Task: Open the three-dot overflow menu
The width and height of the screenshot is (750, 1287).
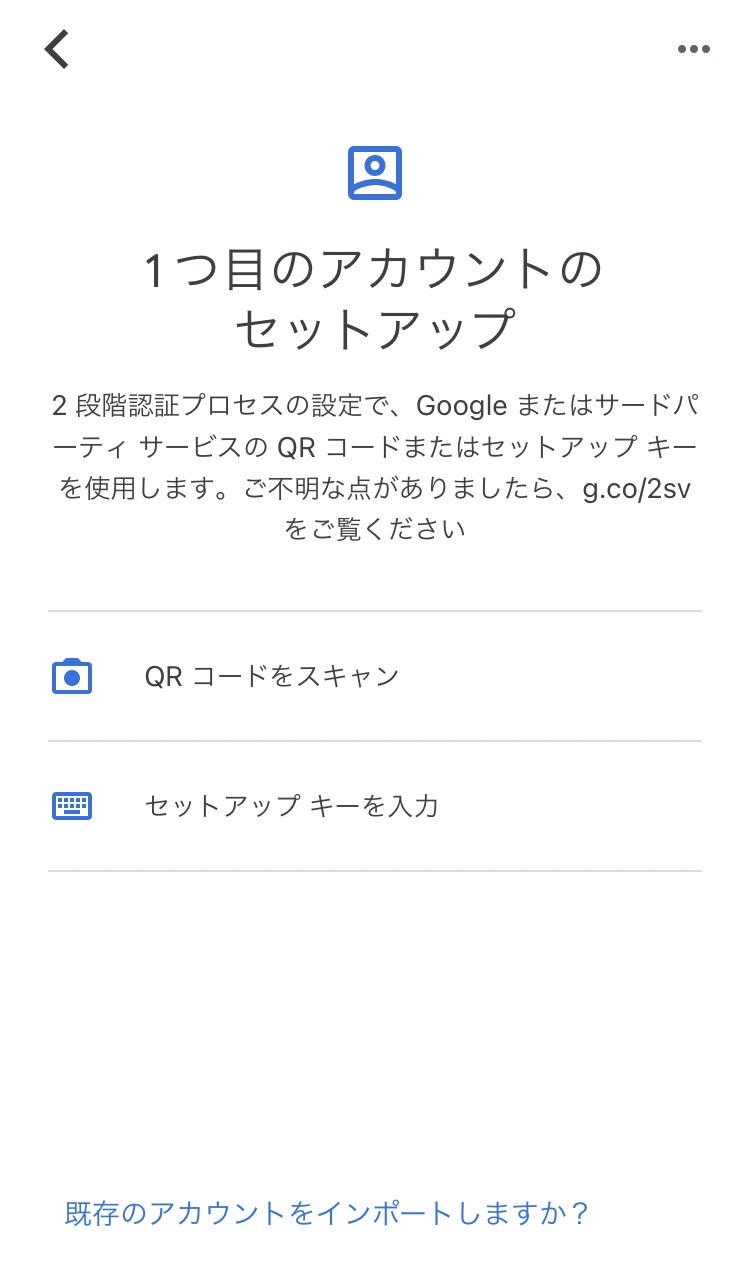Action: pyautogui.click(x=693, y=49)
